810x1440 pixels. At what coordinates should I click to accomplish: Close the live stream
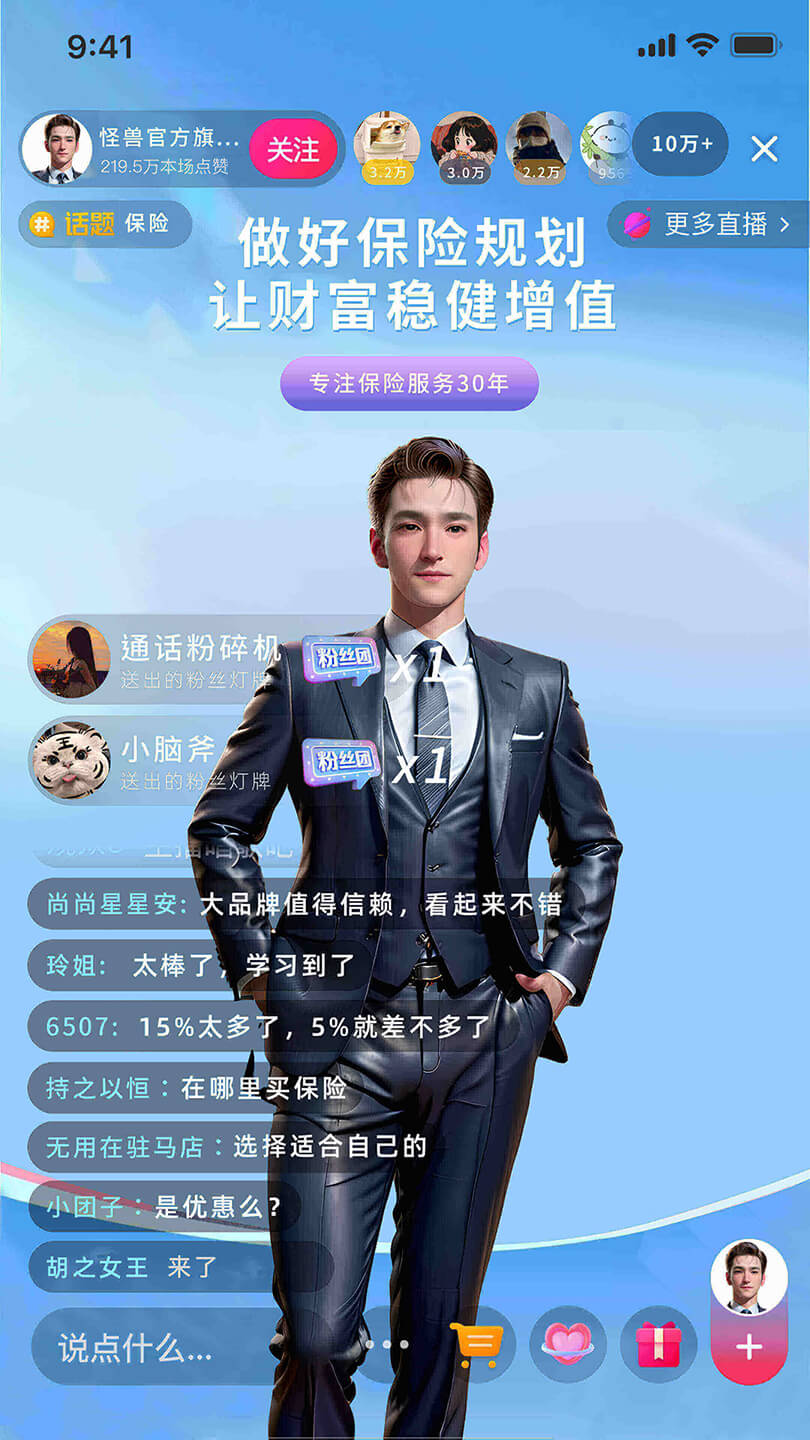point(764,150)
